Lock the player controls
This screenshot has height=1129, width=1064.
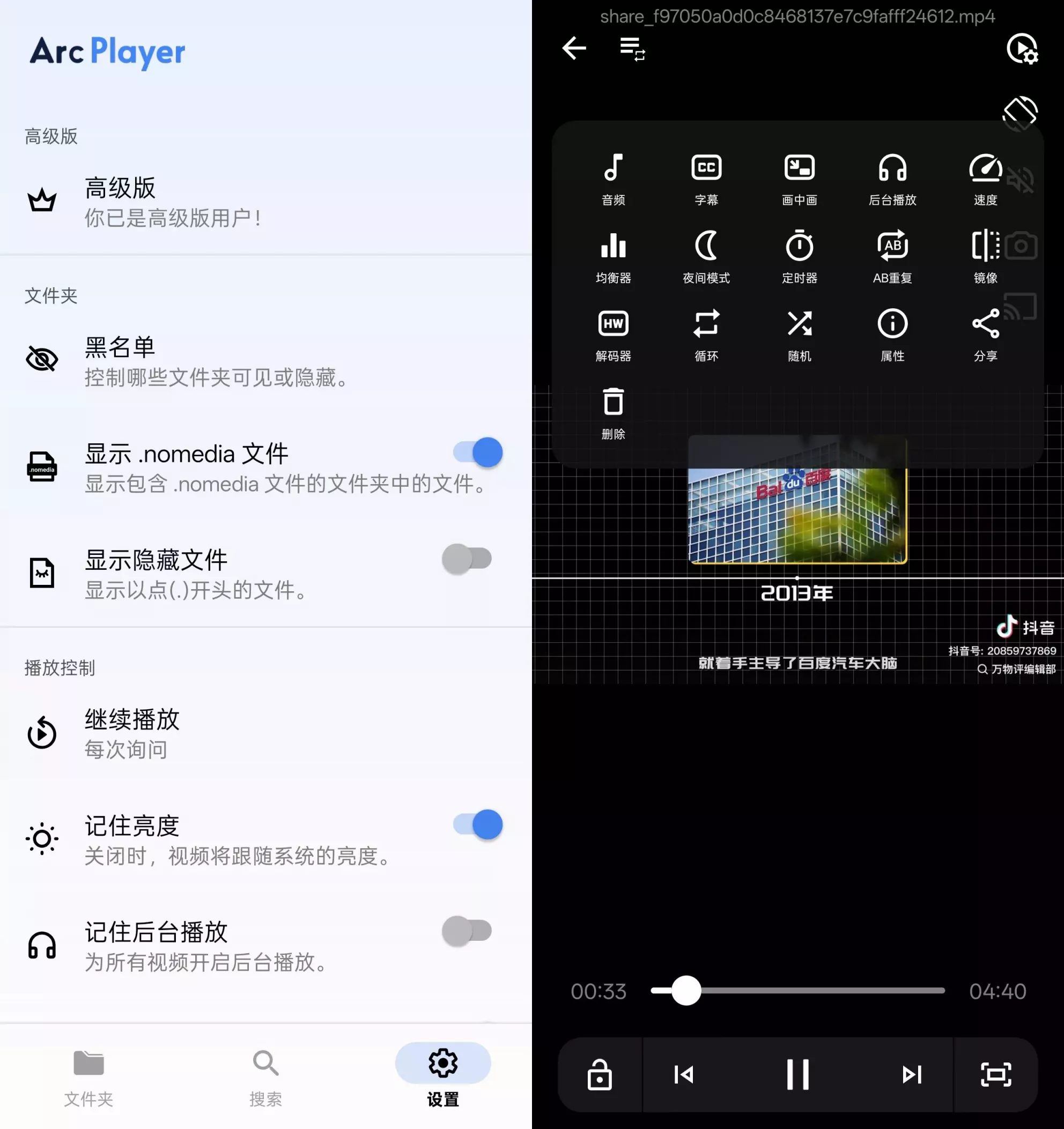pos(600,1074)
